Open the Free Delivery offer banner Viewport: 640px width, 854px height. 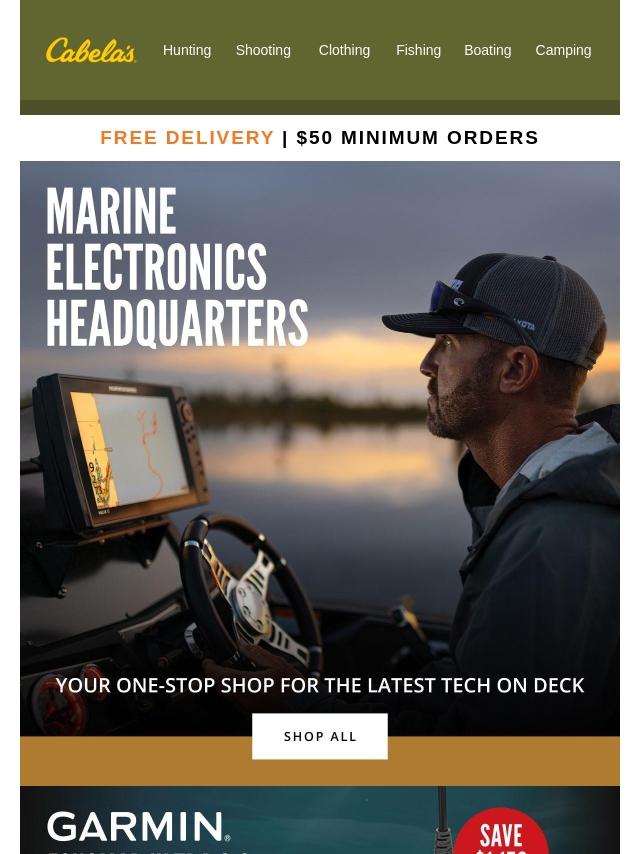click(x=320, y=138)
